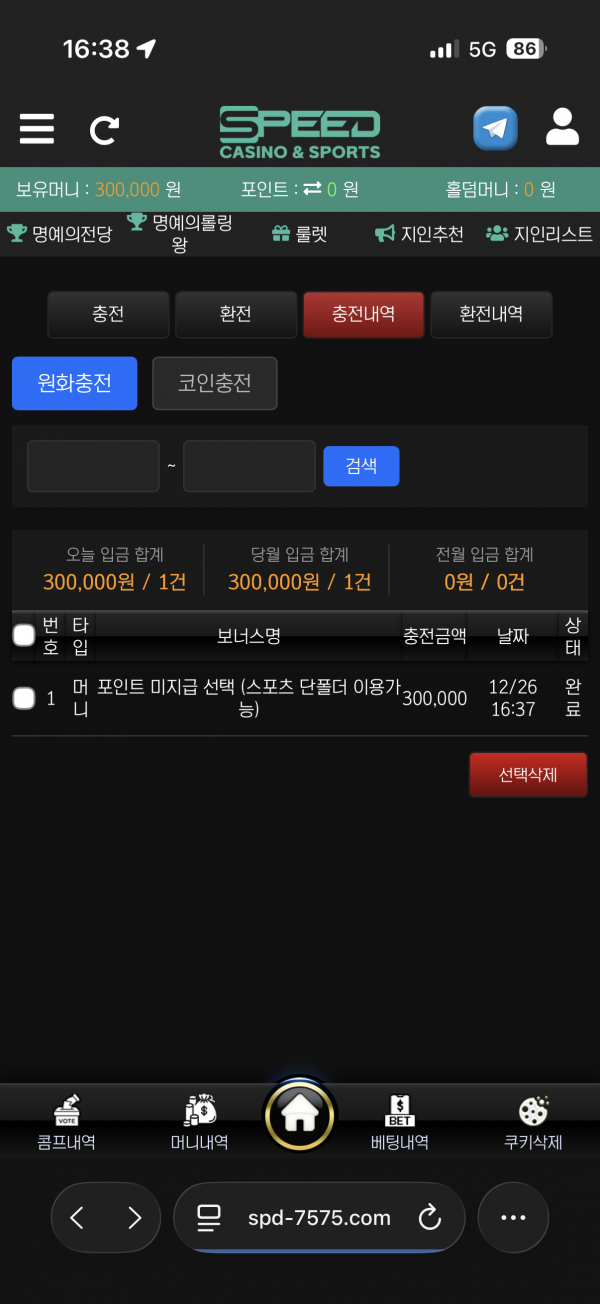Select the 코인충전 option
The width and height of the screenshot is (600, 1304).
point(214,383)
